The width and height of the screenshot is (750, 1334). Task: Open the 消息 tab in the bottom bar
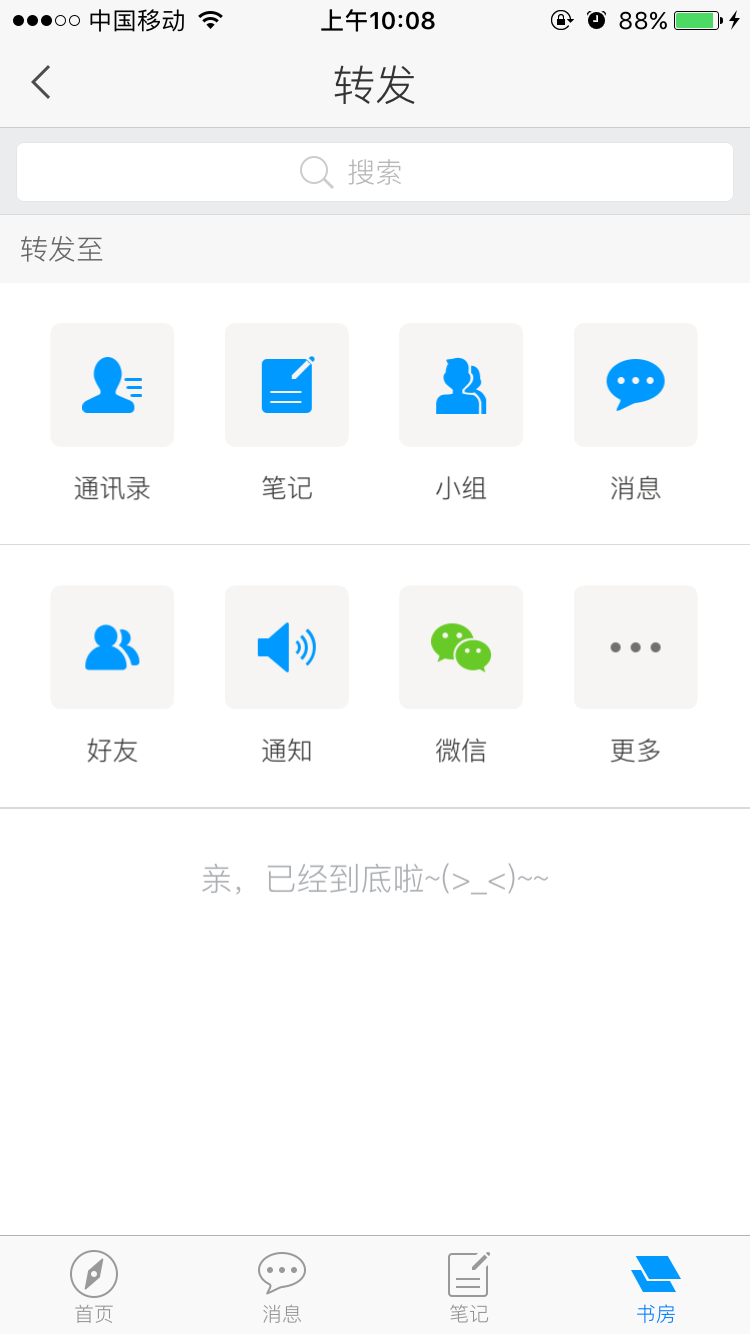[282, 1286]
